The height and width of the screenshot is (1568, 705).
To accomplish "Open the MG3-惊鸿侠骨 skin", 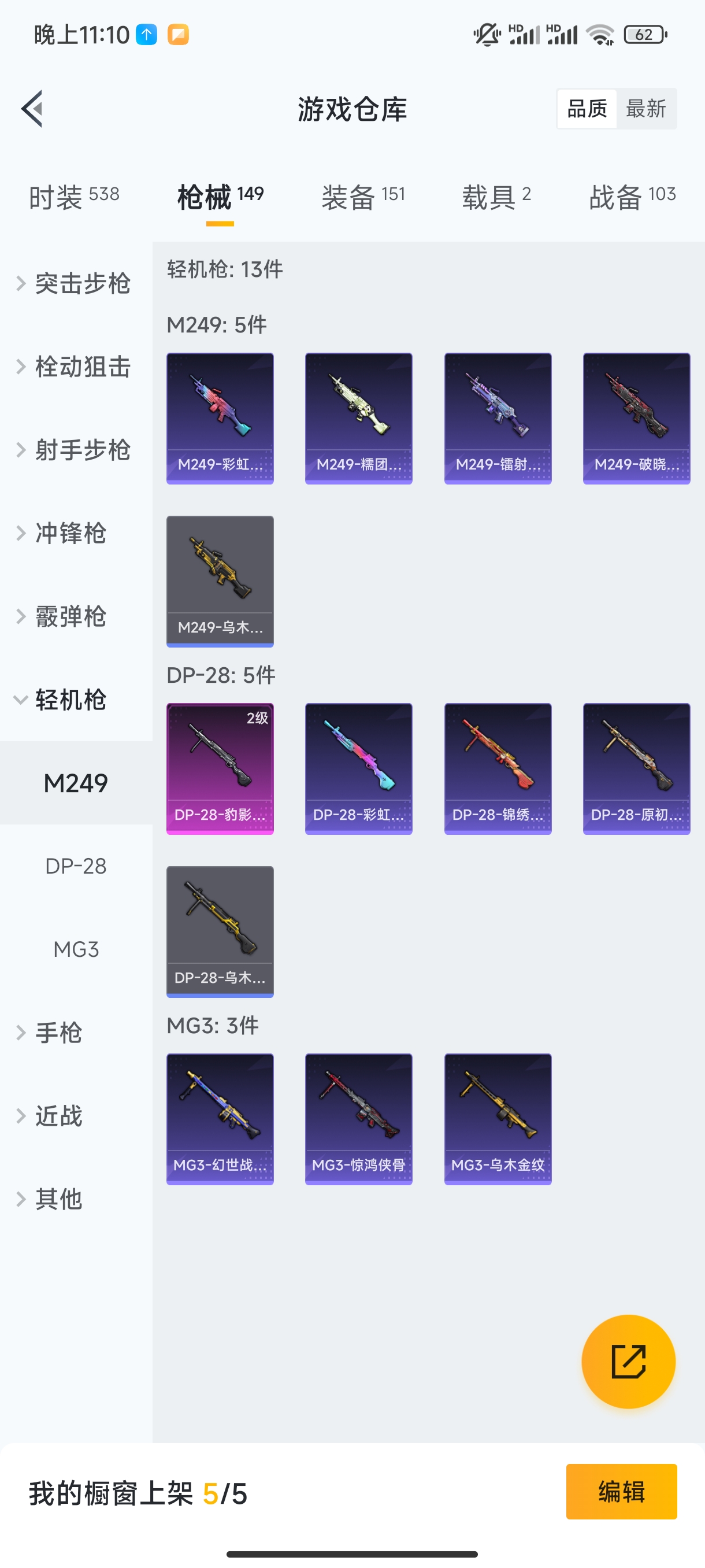I will pos(358,1119).
